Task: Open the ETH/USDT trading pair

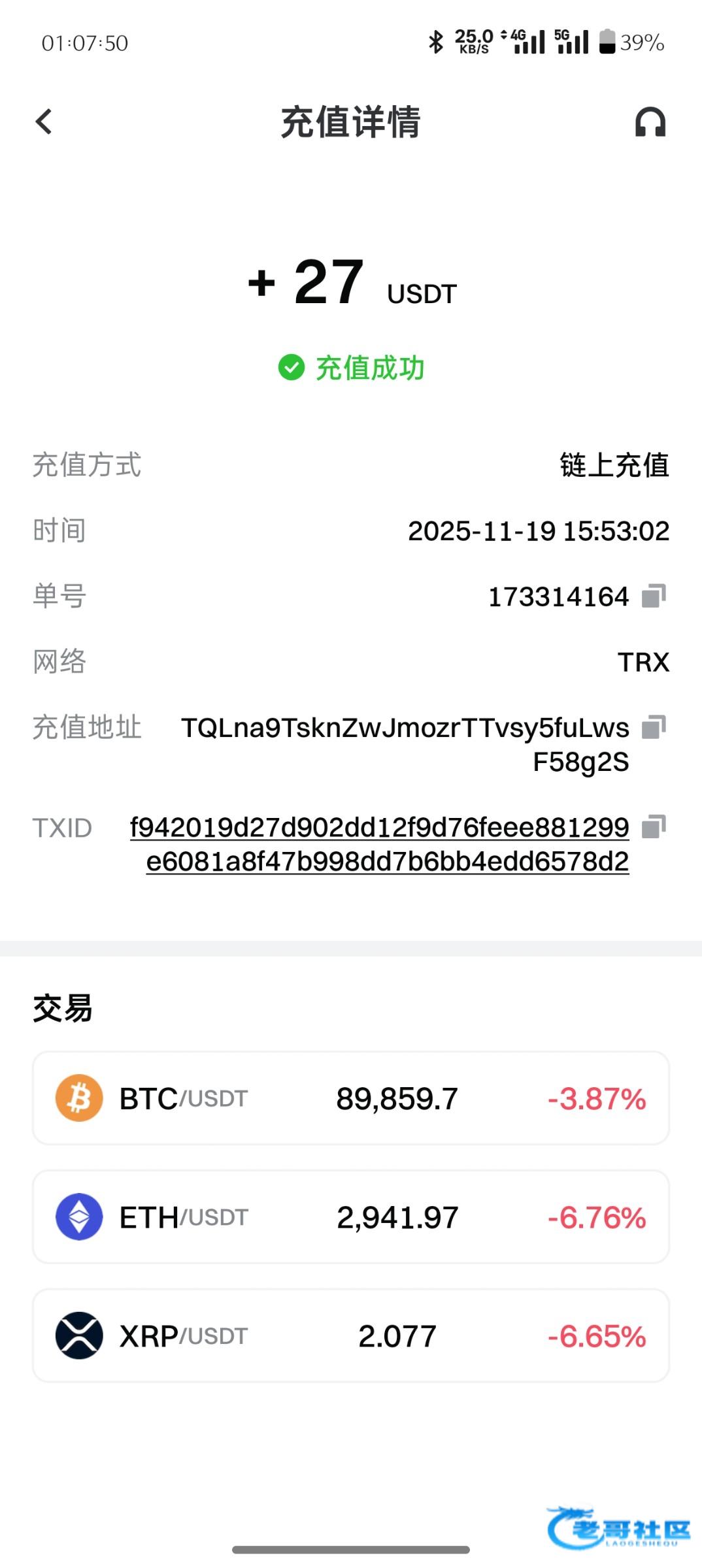Action: point(351,1217)
